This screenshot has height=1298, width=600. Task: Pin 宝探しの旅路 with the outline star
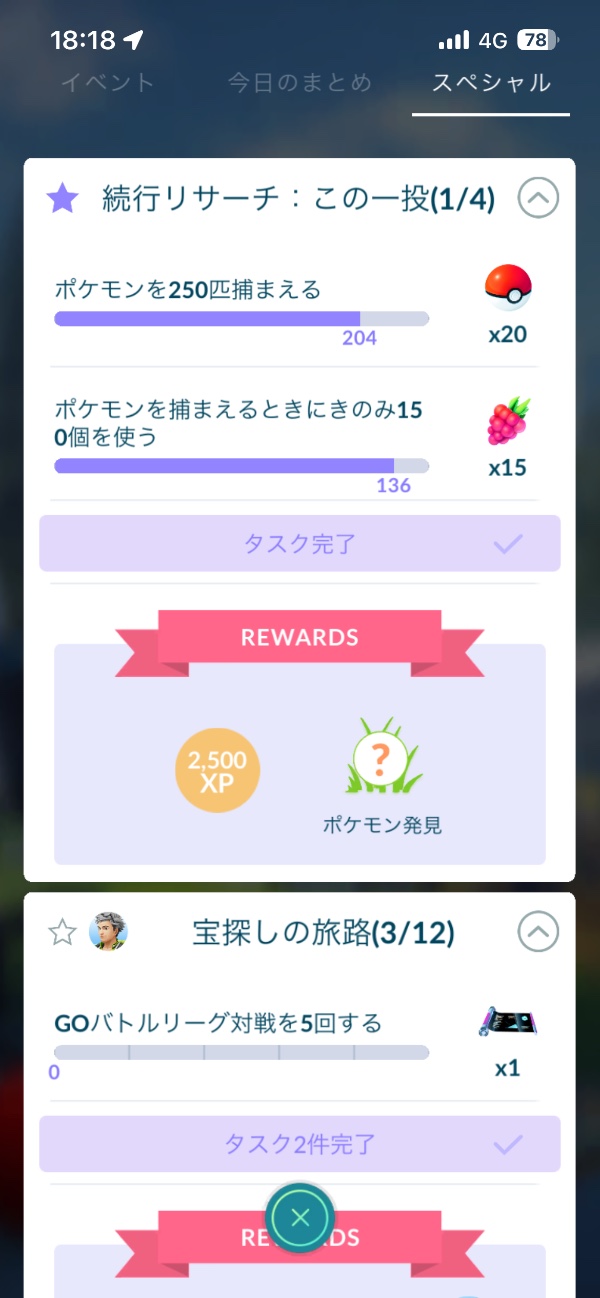click(x=63, y=934)
